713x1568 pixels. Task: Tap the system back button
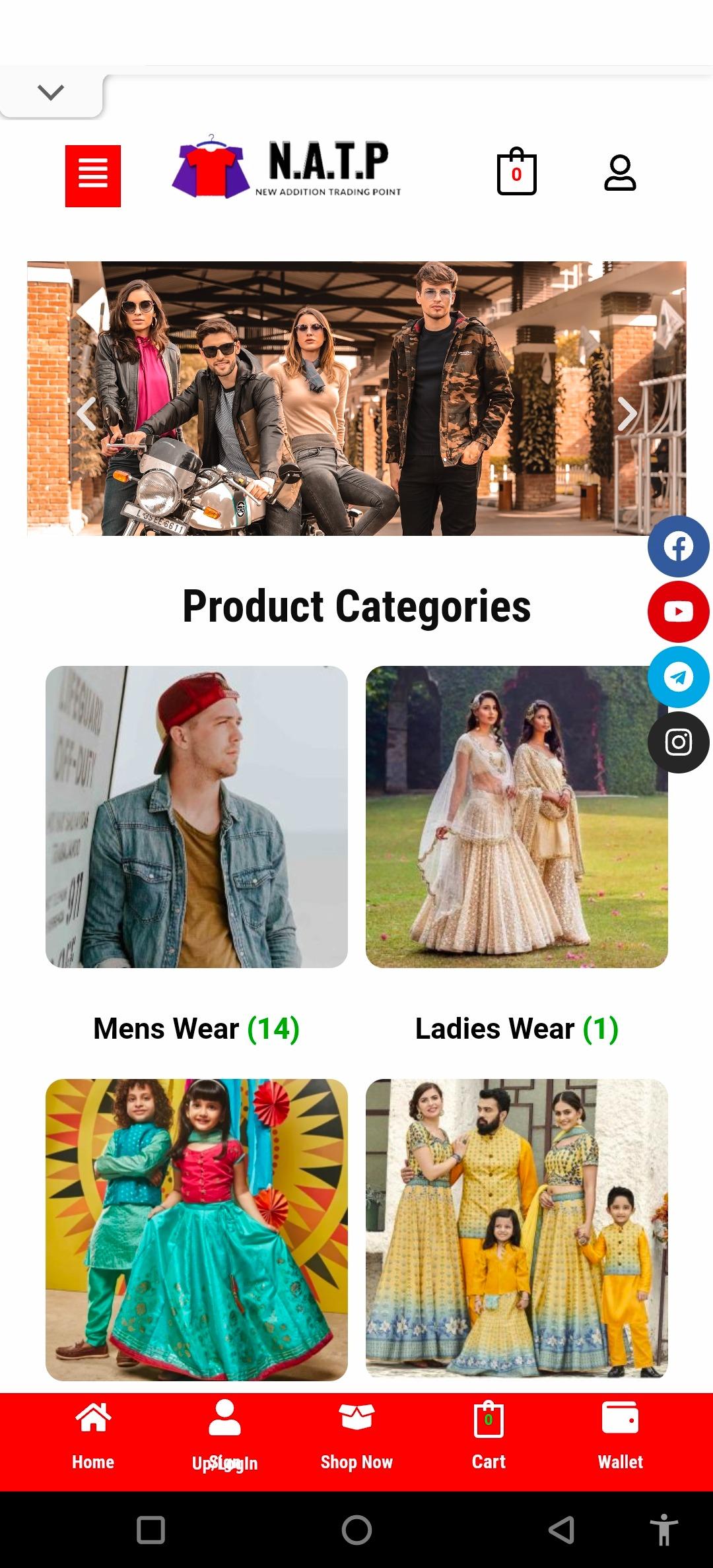click(x=561, y=1530)
